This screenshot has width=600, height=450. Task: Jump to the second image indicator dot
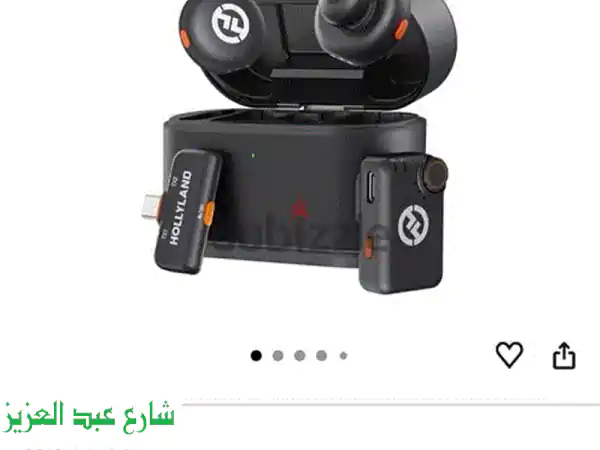(x=278, y=355)
